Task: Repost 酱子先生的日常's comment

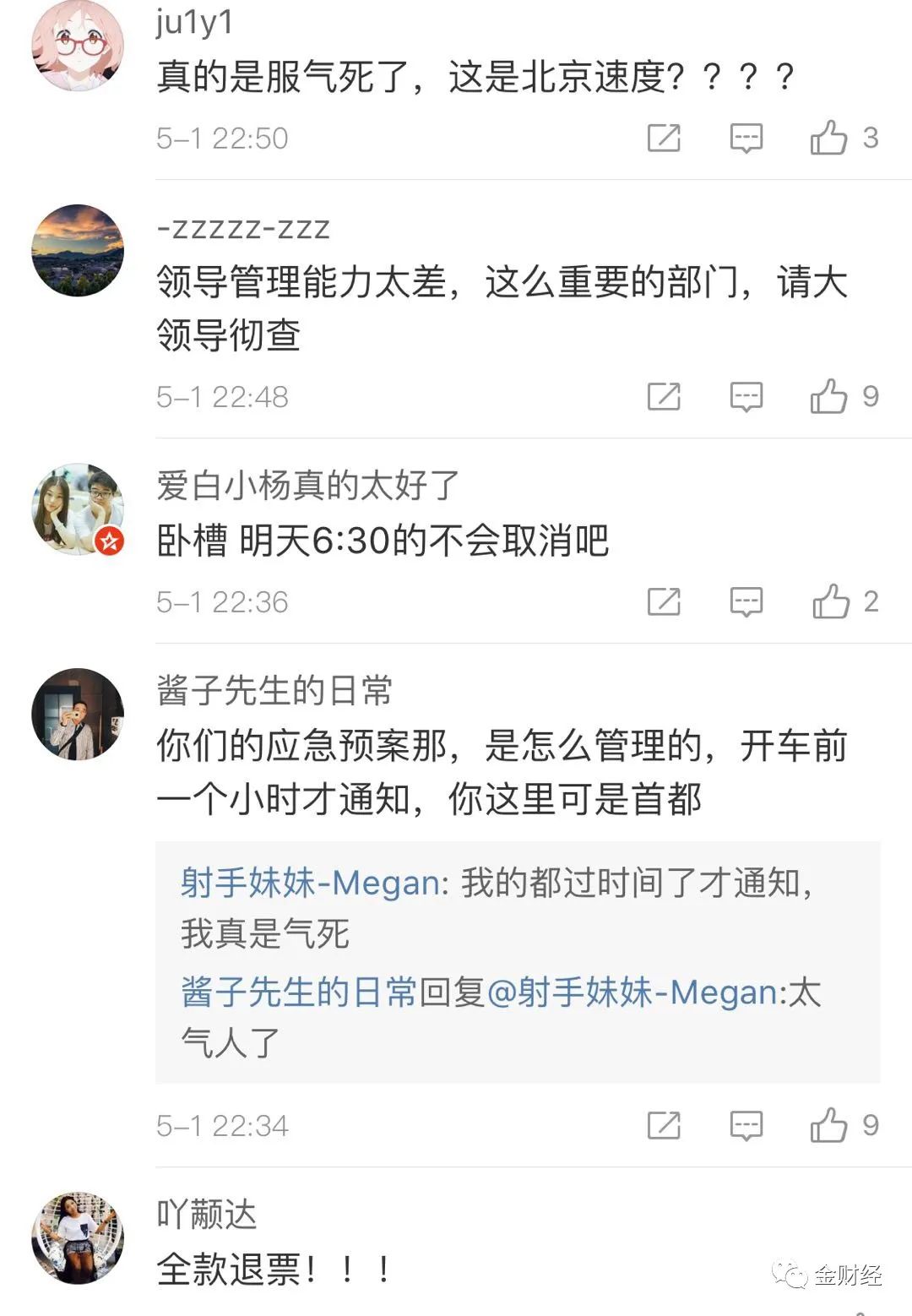Action: click(x=664, y=1125)
